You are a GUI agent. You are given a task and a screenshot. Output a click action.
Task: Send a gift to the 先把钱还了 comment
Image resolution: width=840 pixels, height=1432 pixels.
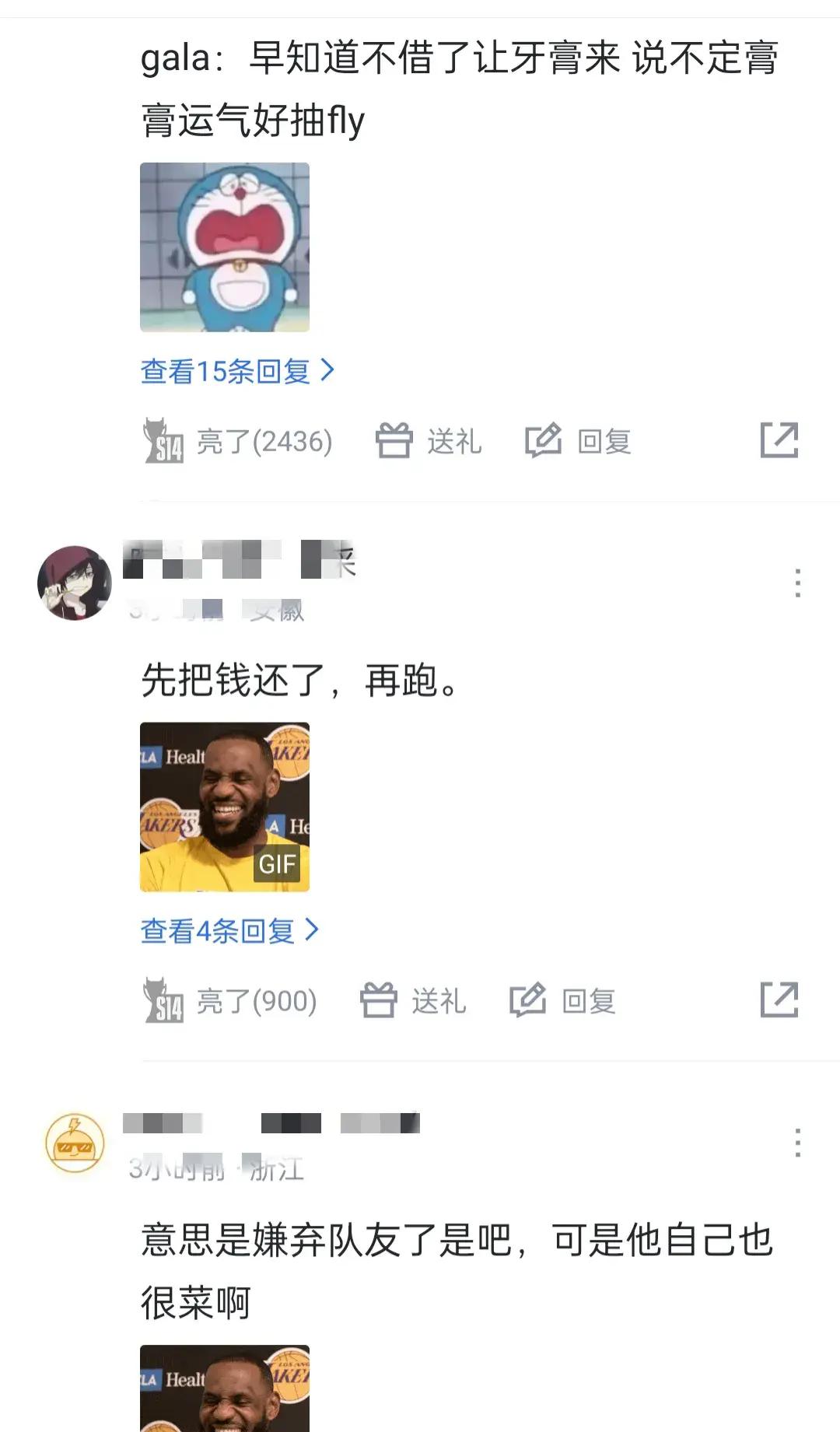(414, 1001)
